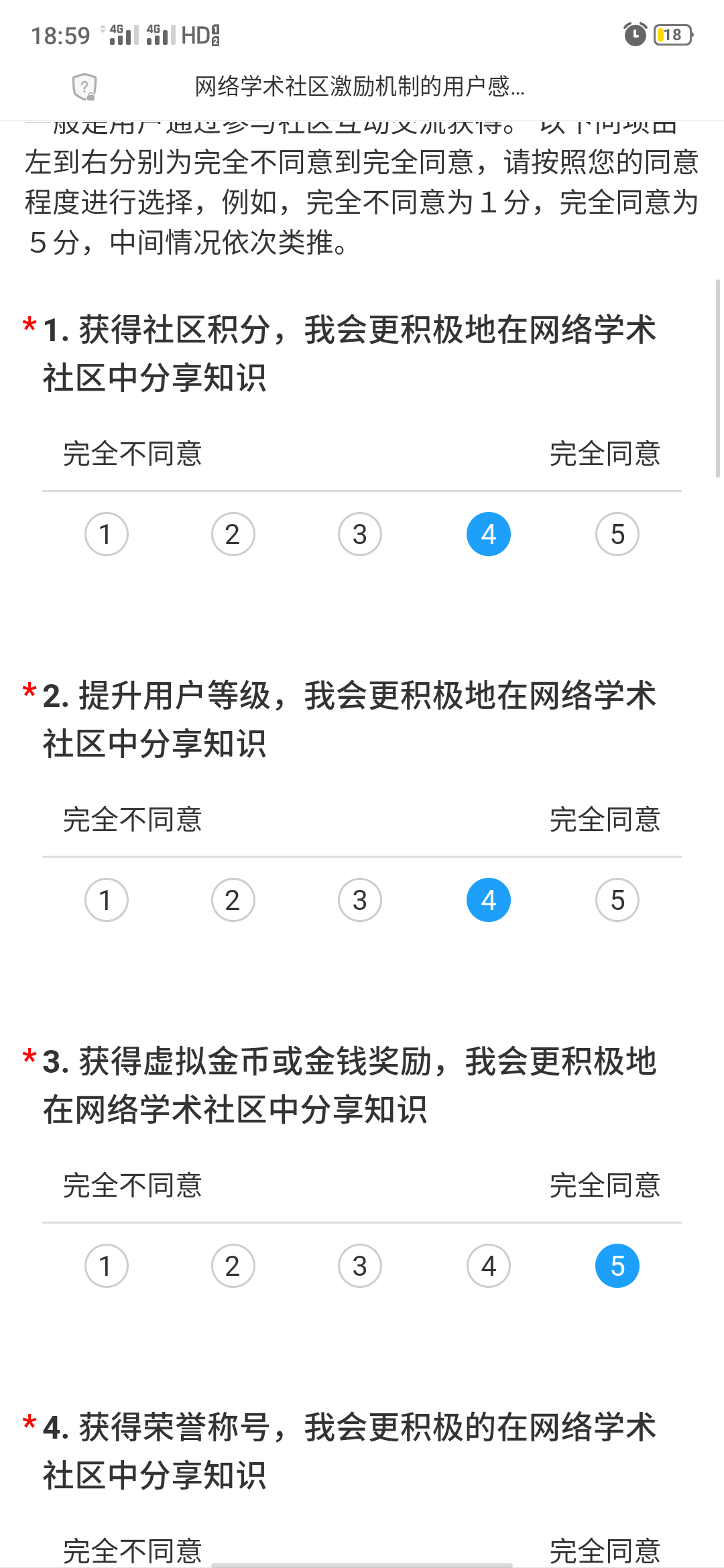
Task: Choose rating 2 for question 2
Action: click(x=233, y=900)
